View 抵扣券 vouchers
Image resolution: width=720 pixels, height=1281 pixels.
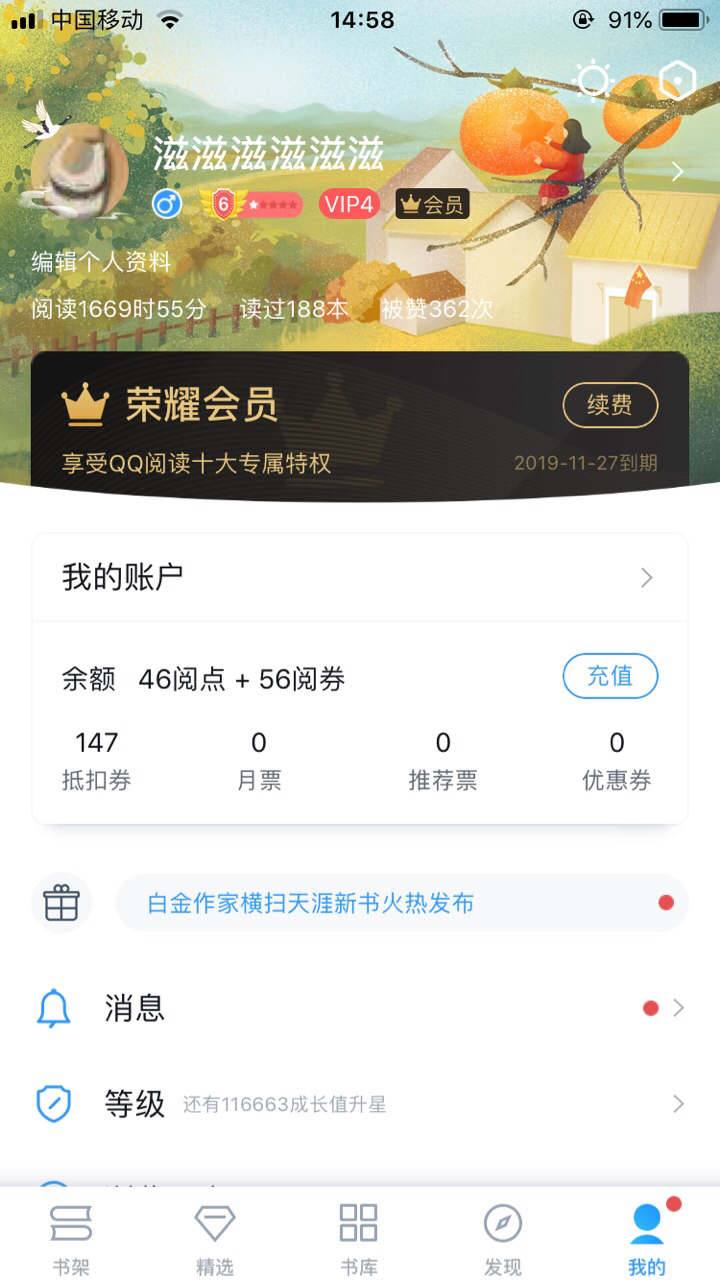[x=96, y=760]
